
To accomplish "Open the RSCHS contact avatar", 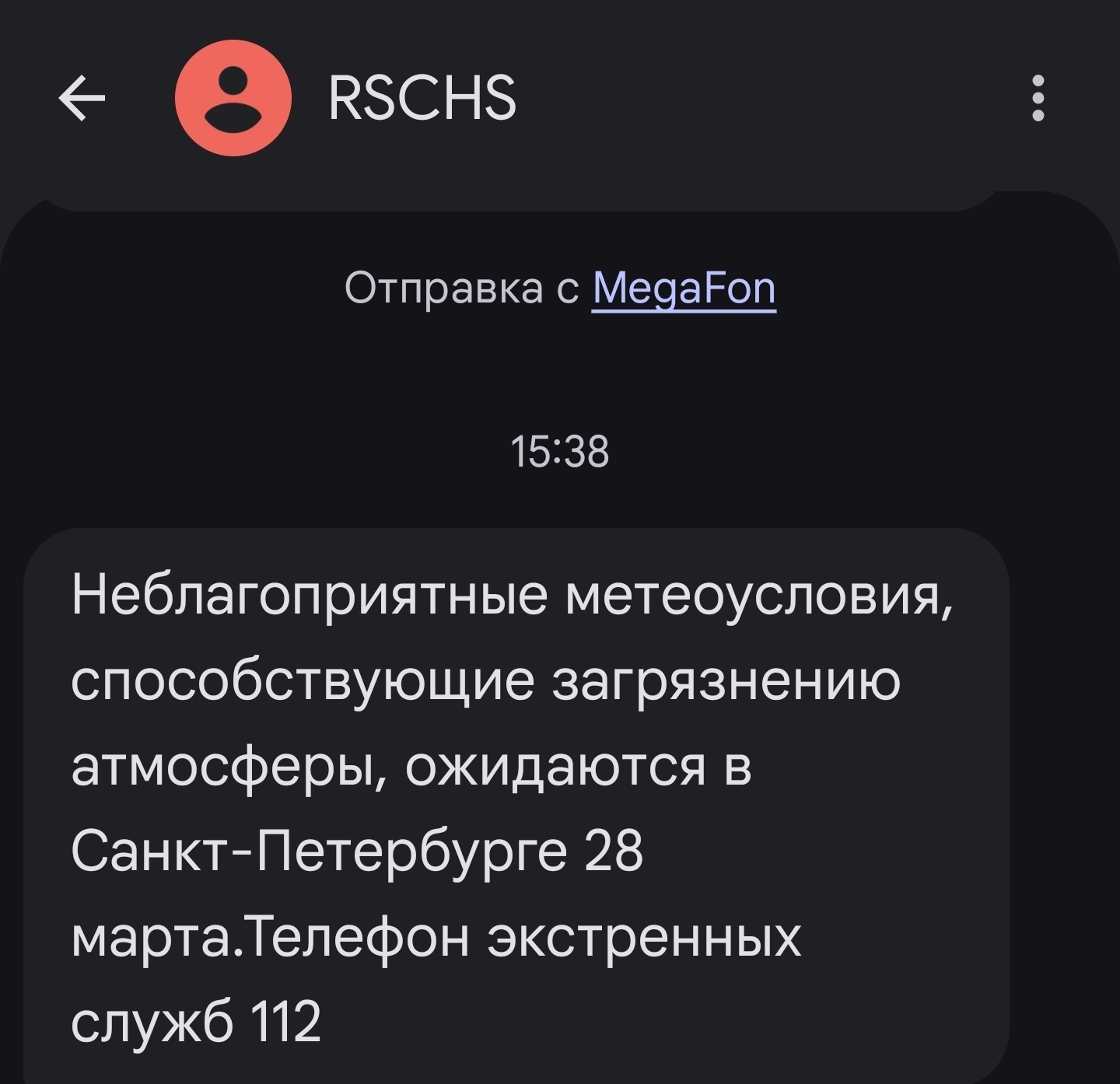I will (x=233, y=99).
